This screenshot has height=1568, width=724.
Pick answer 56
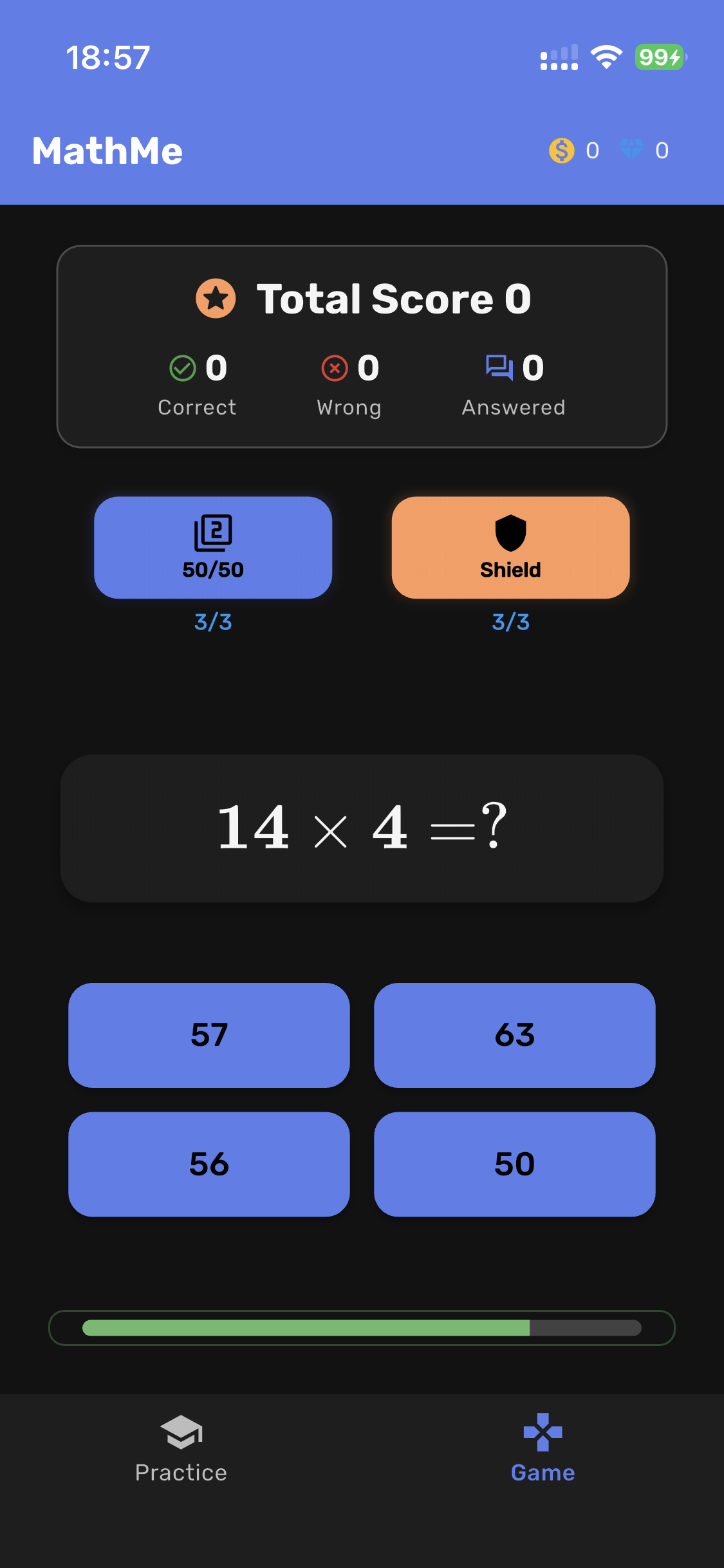(209, 1164)
